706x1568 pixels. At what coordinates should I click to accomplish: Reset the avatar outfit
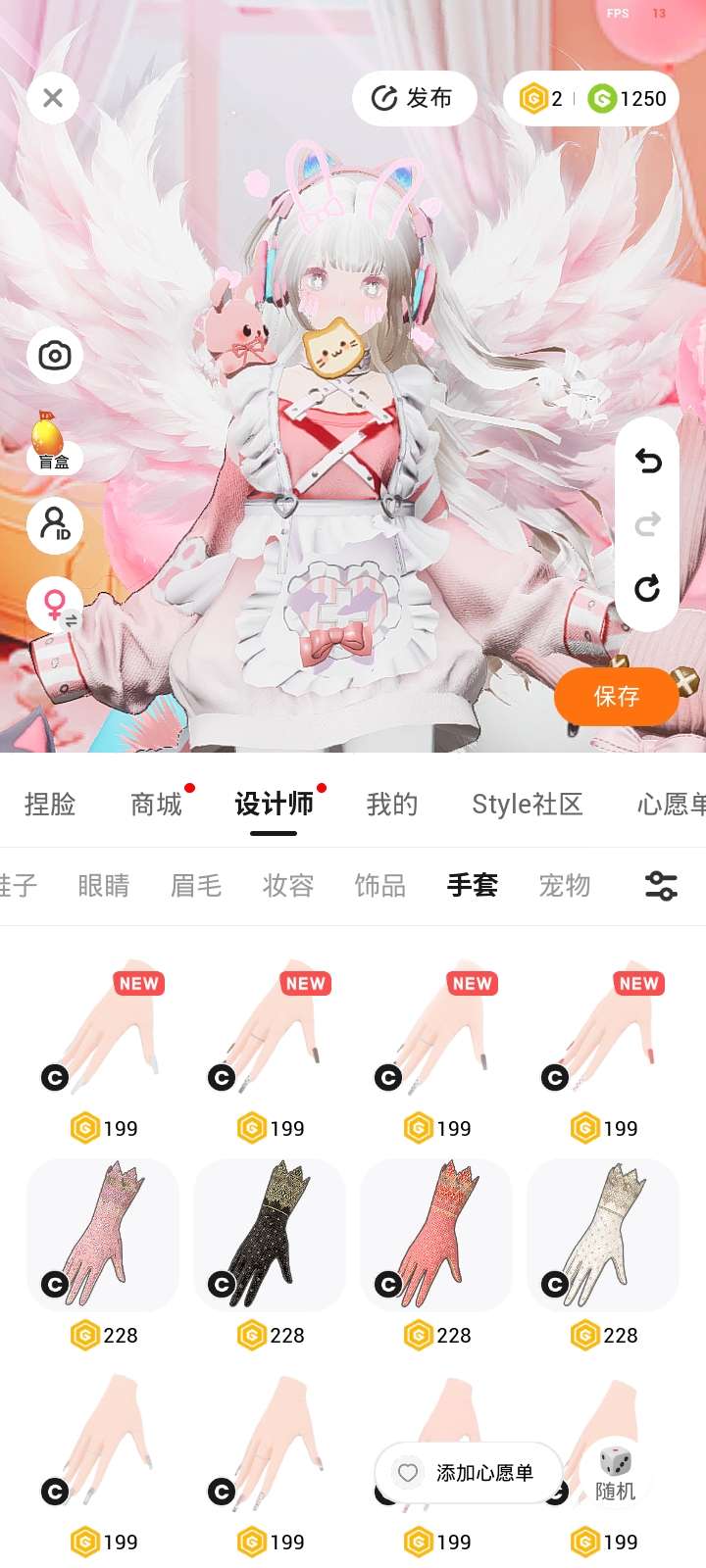[647, 588]
